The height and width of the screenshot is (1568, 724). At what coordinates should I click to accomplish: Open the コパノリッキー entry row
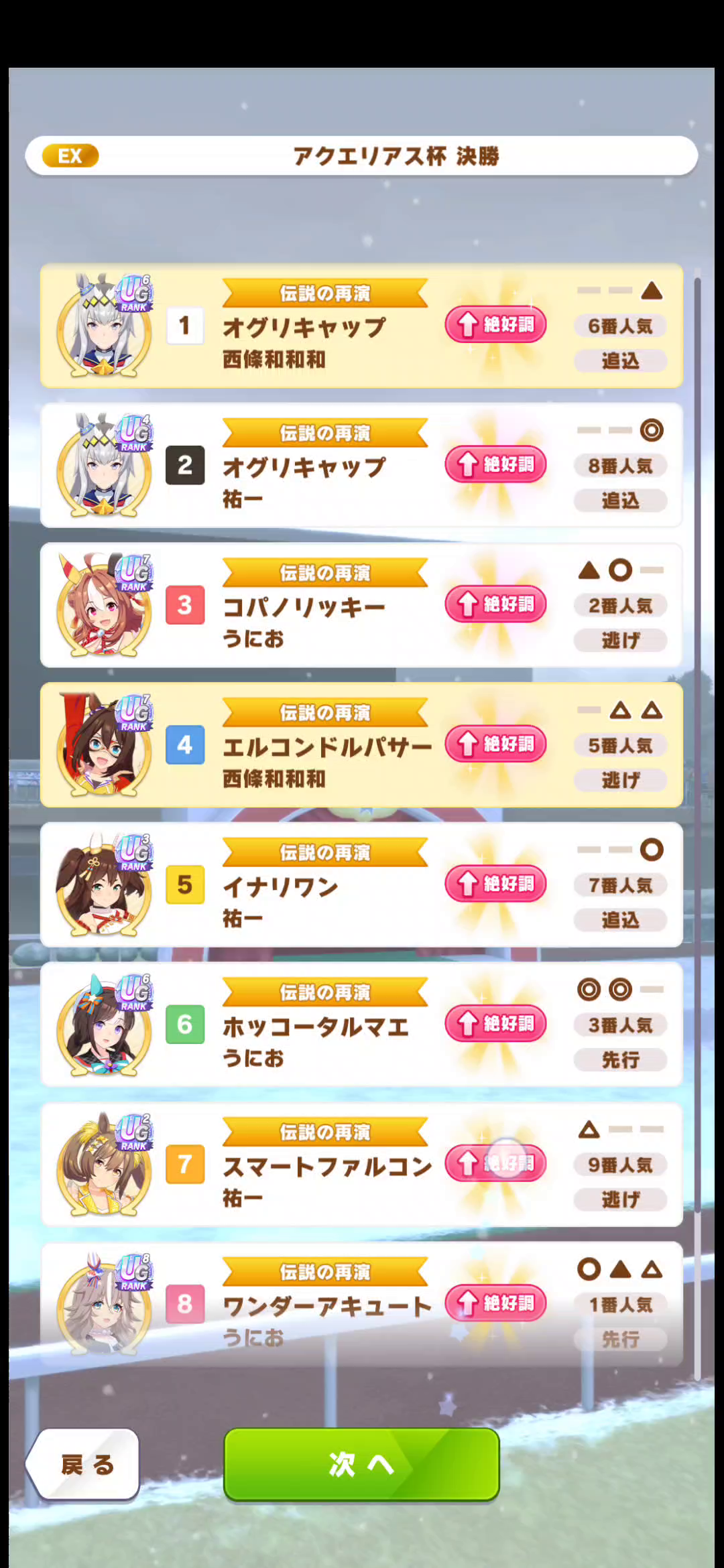pos(361,605)
